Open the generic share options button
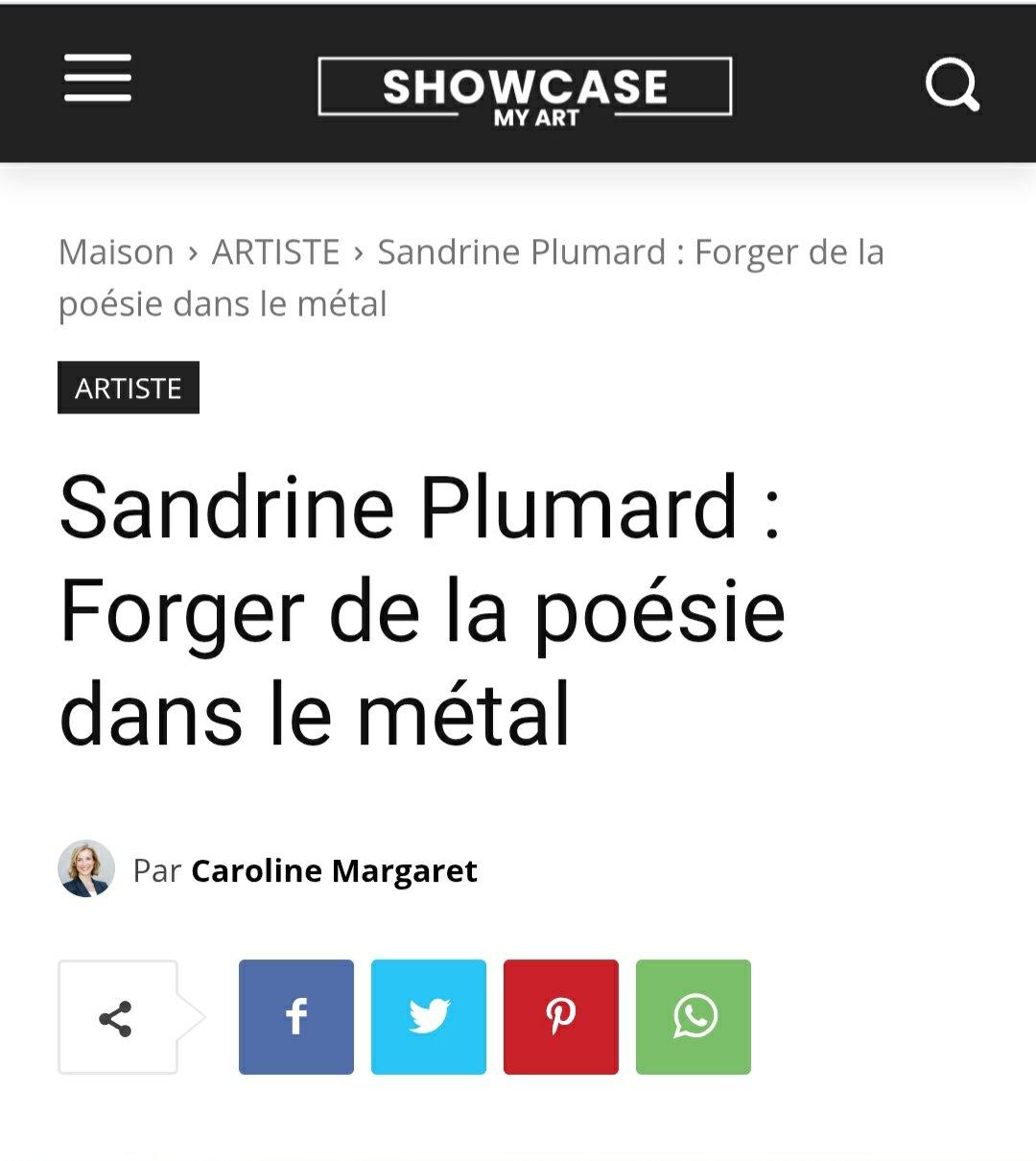Viewport: 1036px width, 1161px height. coord(117,1017)
